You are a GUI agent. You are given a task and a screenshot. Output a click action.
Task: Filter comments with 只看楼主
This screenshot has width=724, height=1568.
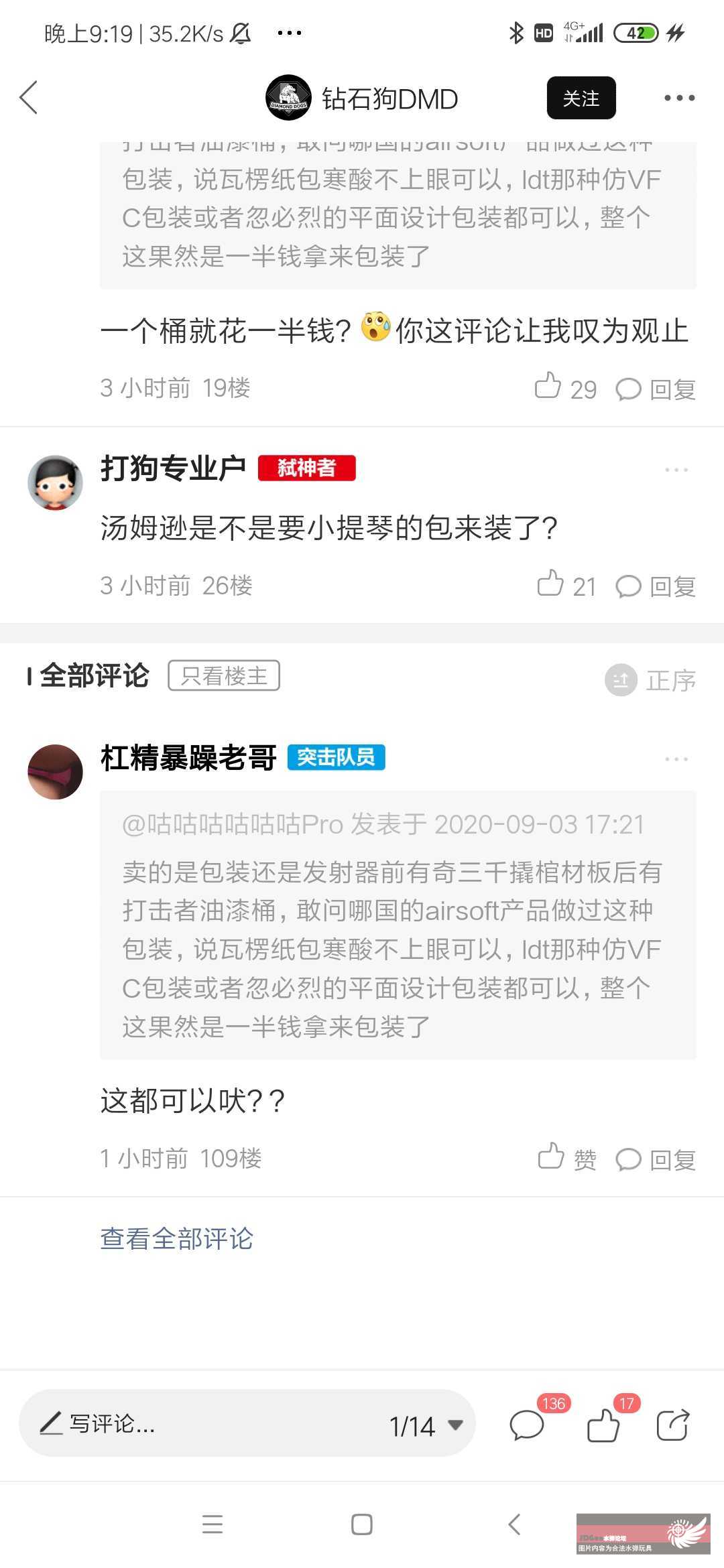[223, 675]
